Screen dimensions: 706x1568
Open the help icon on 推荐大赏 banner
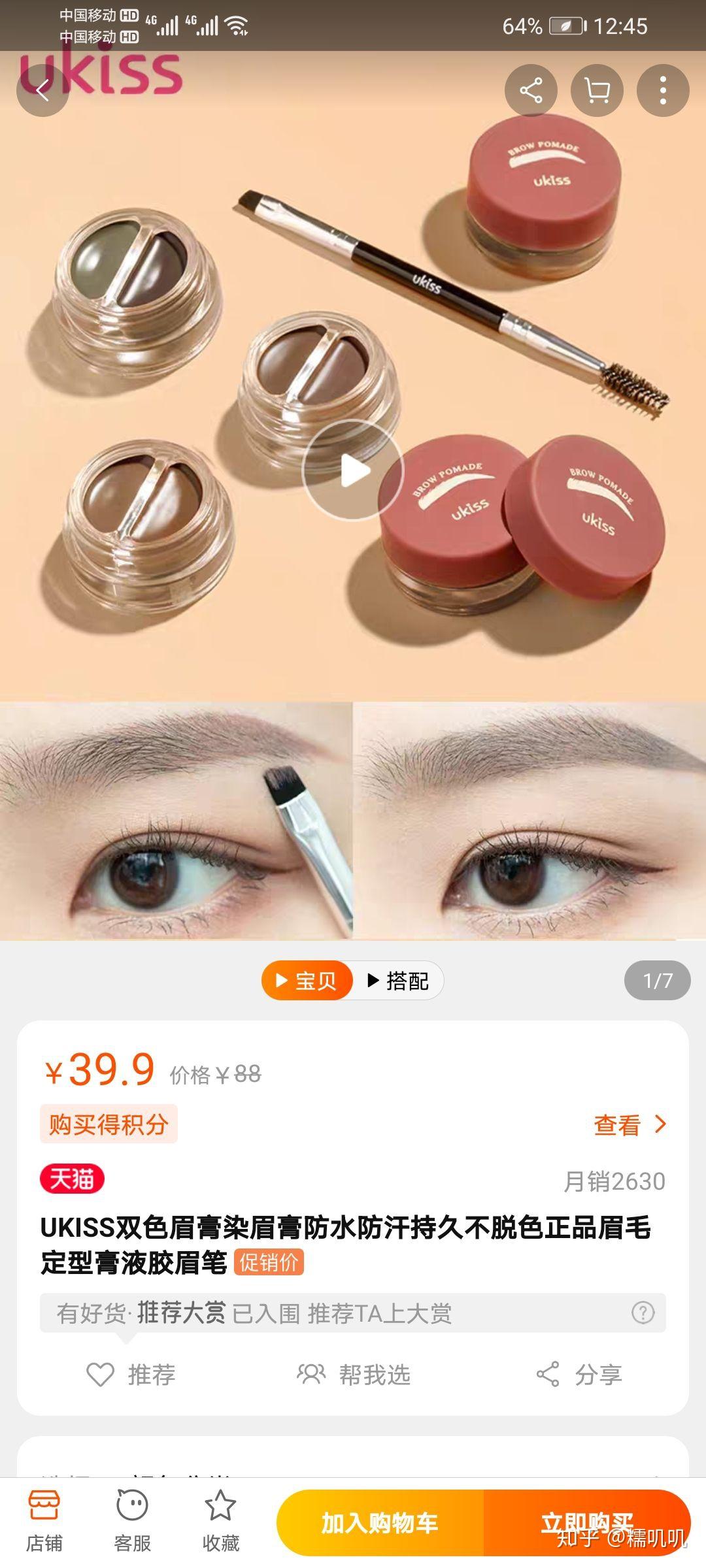[x=643, y=1313]
